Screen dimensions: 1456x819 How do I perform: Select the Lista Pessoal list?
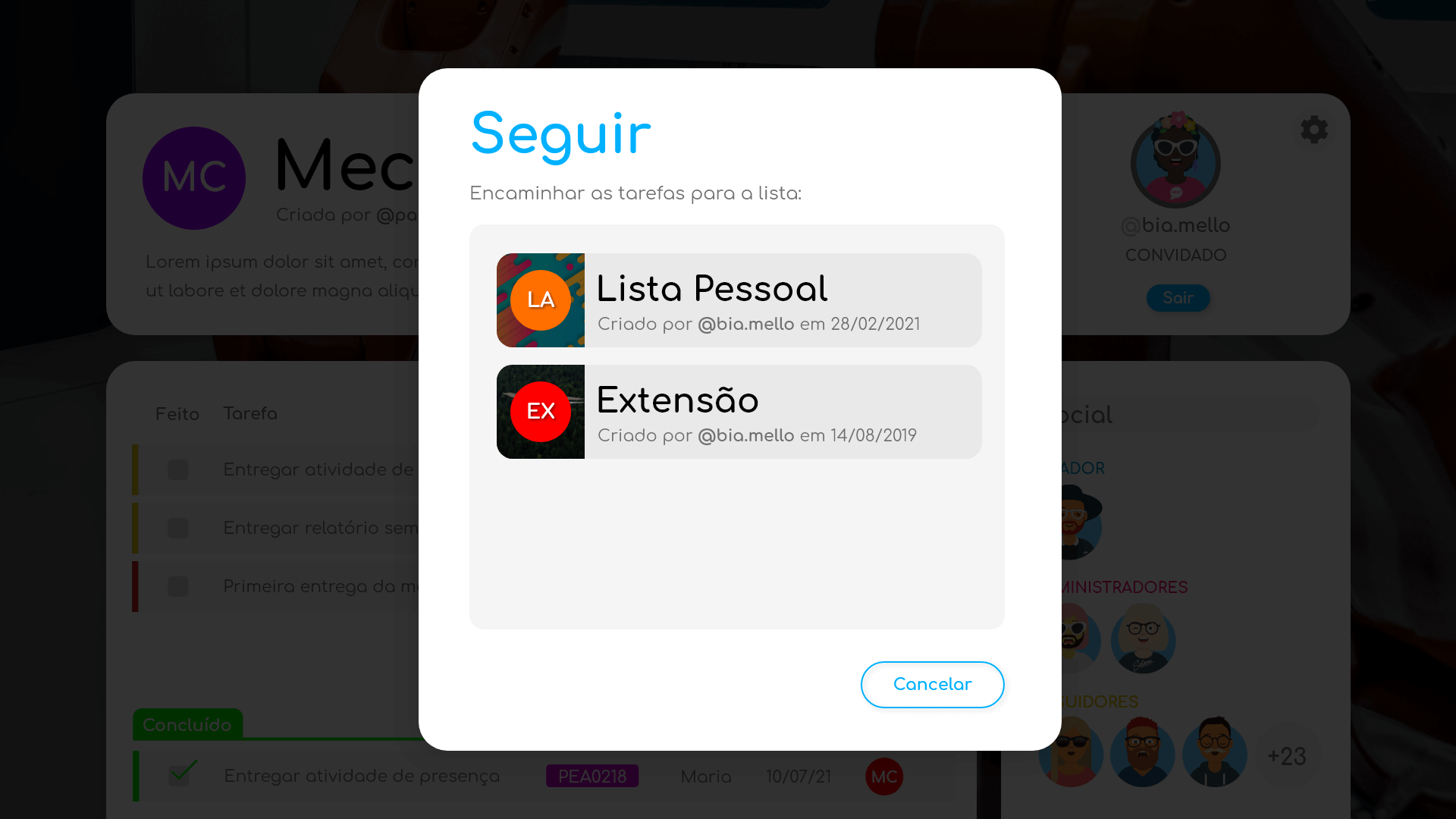coord(739,300)
